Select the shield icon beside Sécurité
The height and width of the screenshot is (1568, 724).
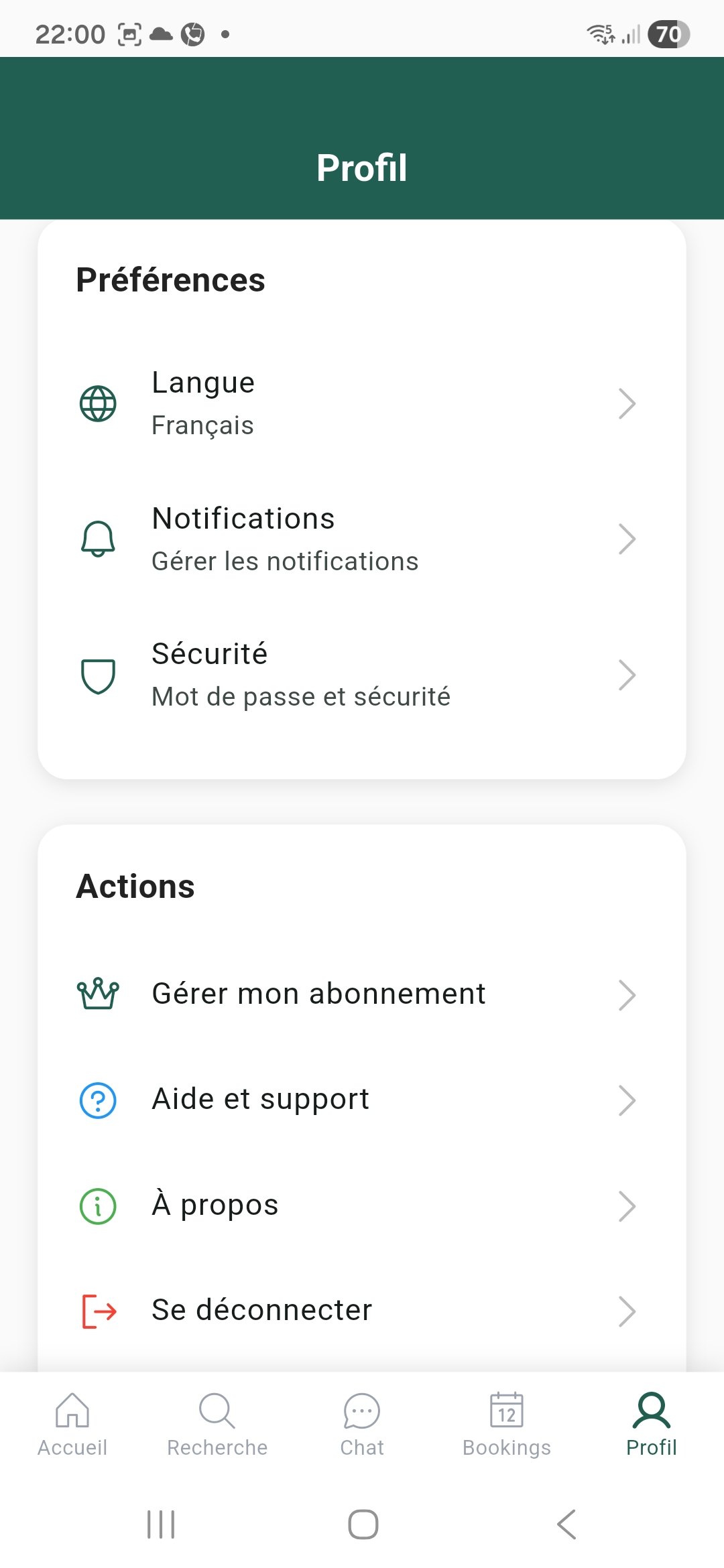tap(98, 675)
